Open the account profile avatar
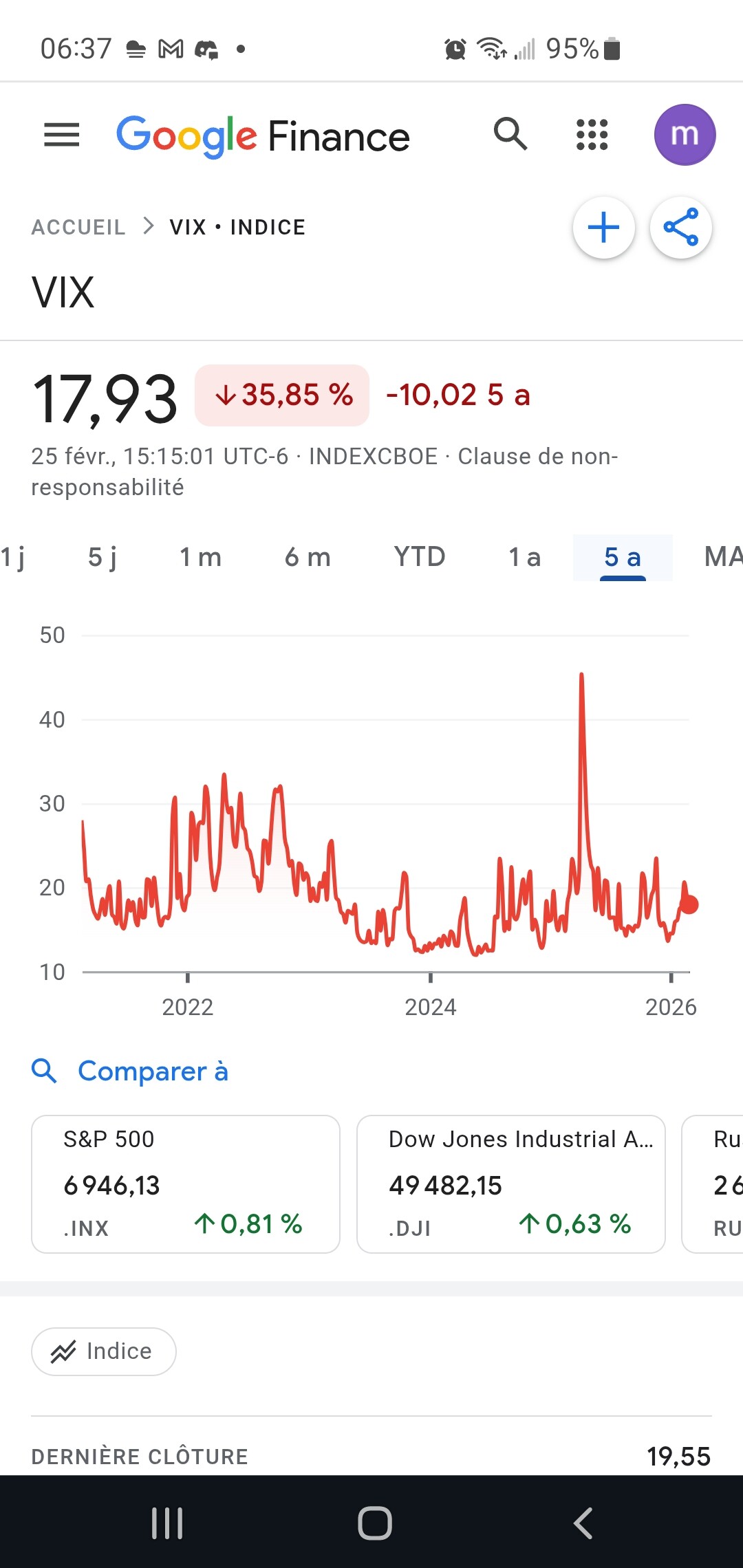The height and width of the screenshot is (1568, 743). click(x=685, y=135)
